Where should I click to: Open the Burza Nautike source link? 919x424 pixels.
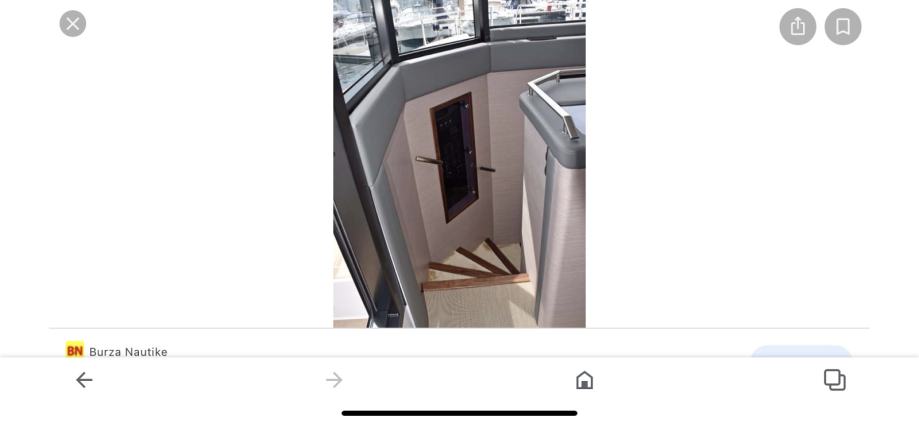click(x=117, y=351)
